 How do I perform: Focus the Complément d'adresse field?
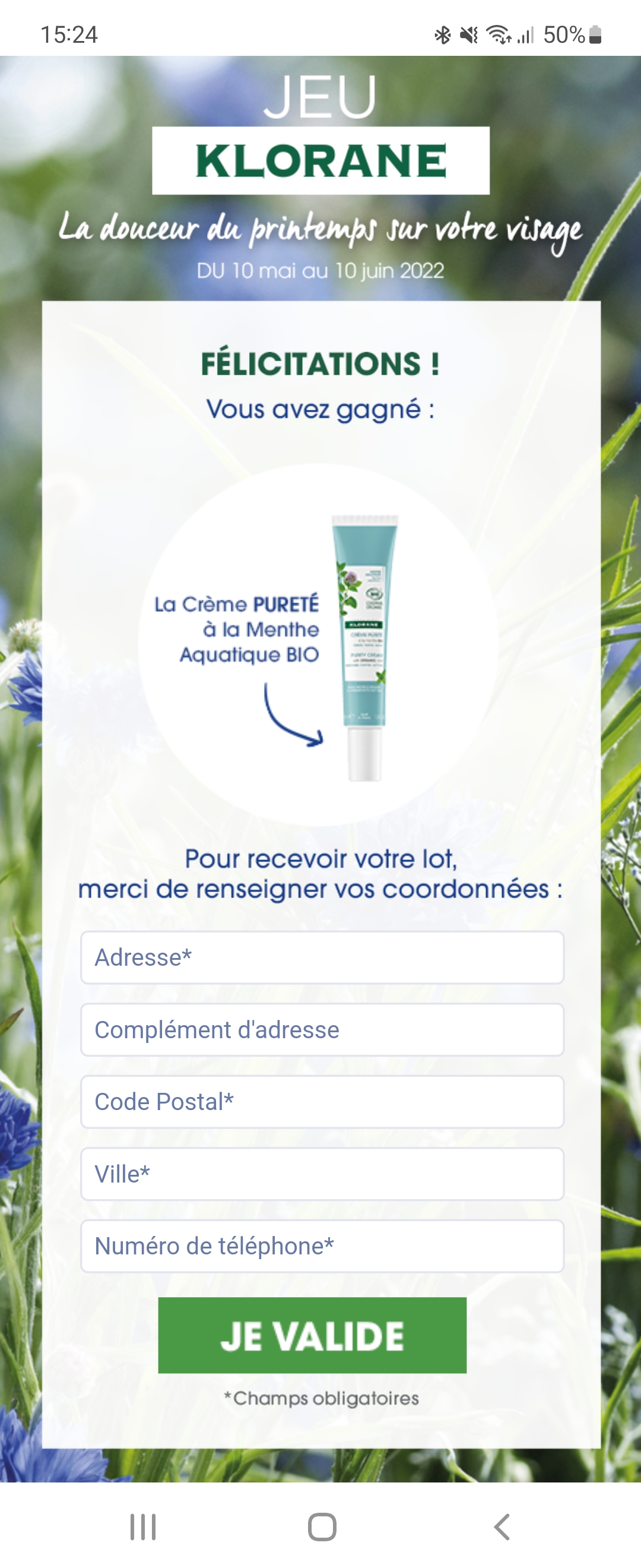pos(322,1030)
